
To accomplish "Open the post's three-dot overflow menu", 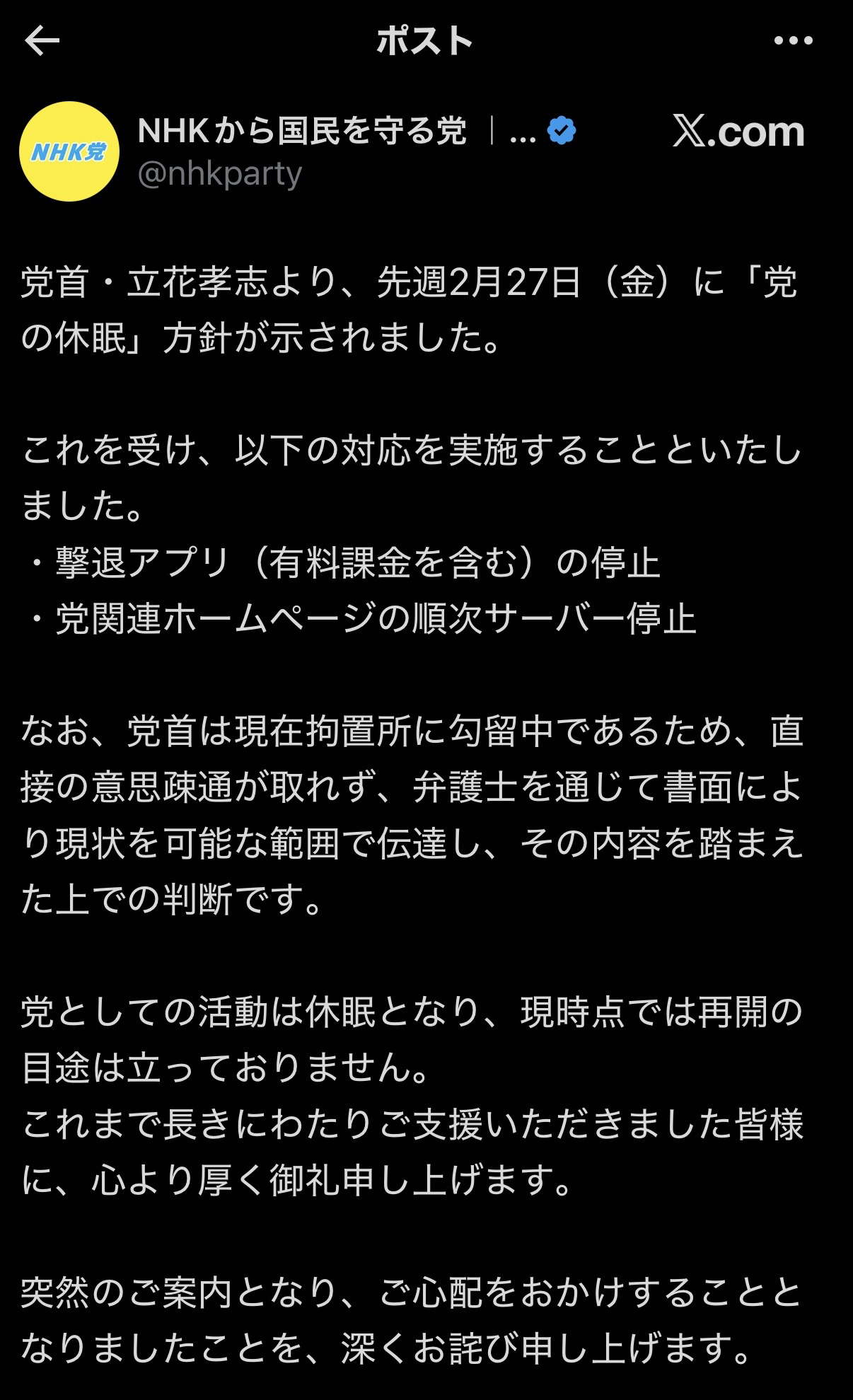I will click(793, 41).
